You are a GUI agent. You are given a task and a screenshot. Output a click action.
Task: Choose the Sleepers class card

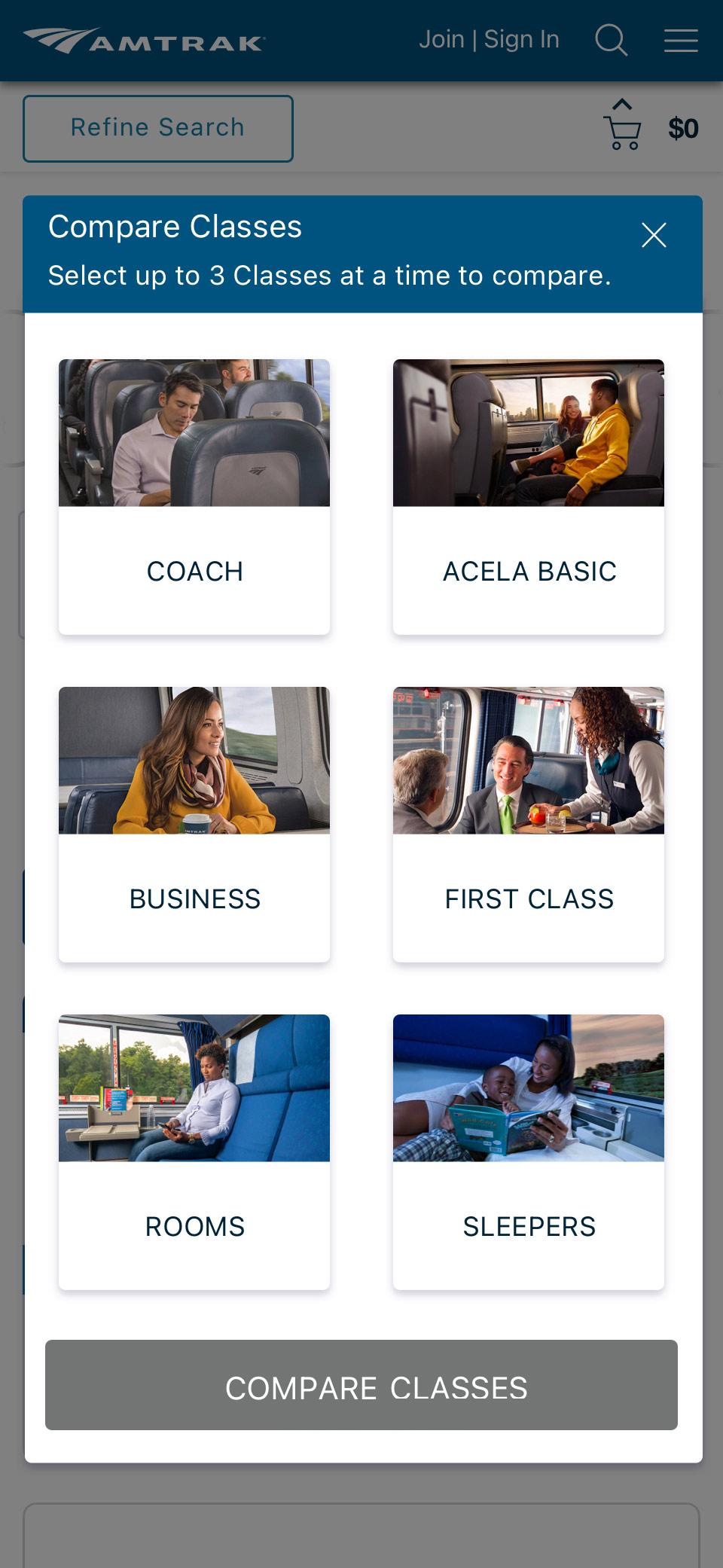528,1152
